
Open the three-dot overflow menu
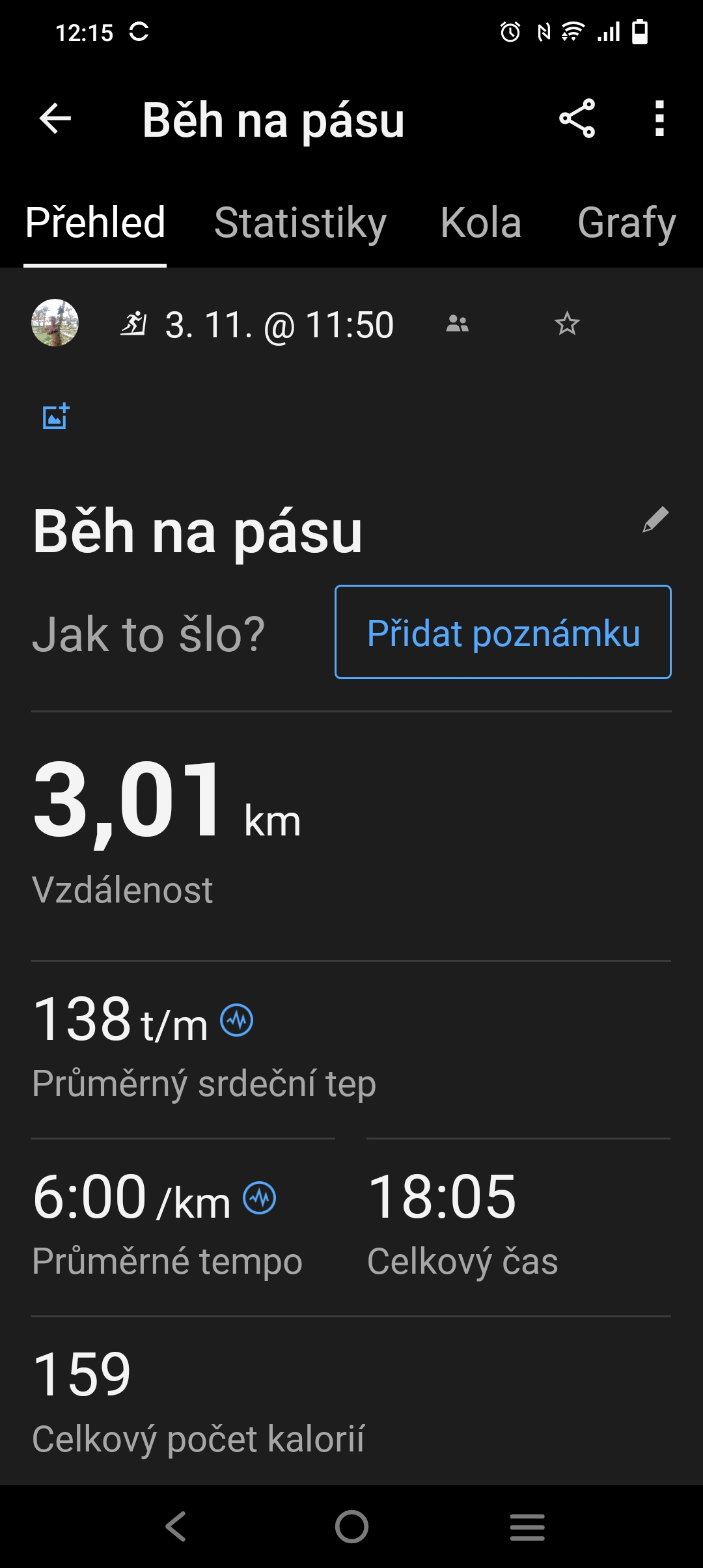click(x=659, y=119)
